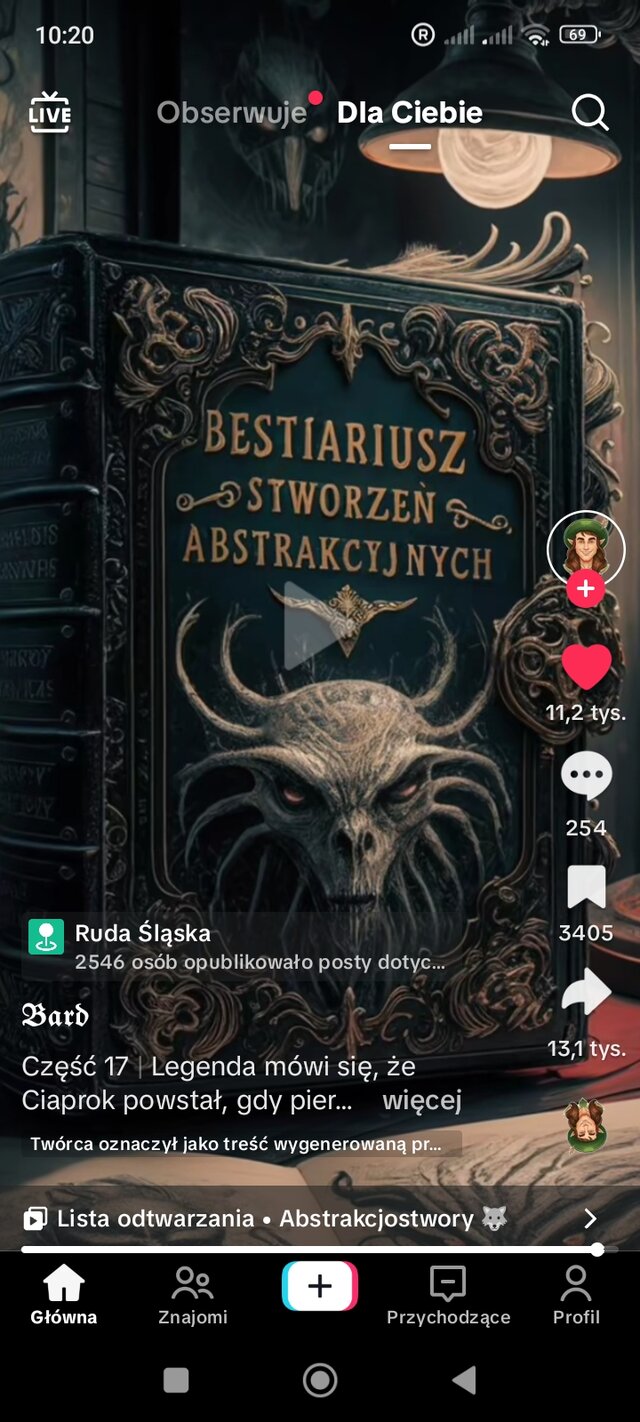Open the comments on this video
Image resolution: width=640 pixels, height=1422 pixels.
point(586,776)
